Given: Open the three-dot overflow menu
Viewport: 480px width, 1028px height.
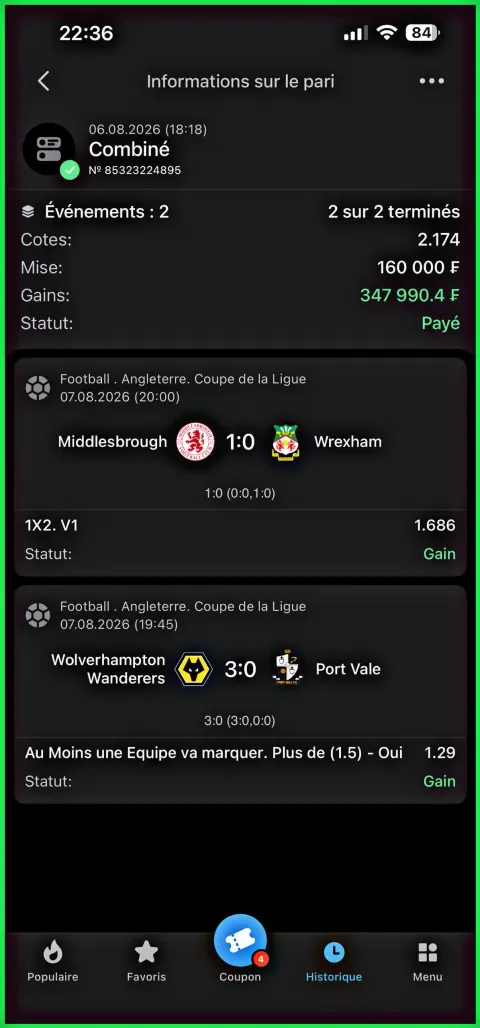Looking at the screenshot, I should click(431, 81).
